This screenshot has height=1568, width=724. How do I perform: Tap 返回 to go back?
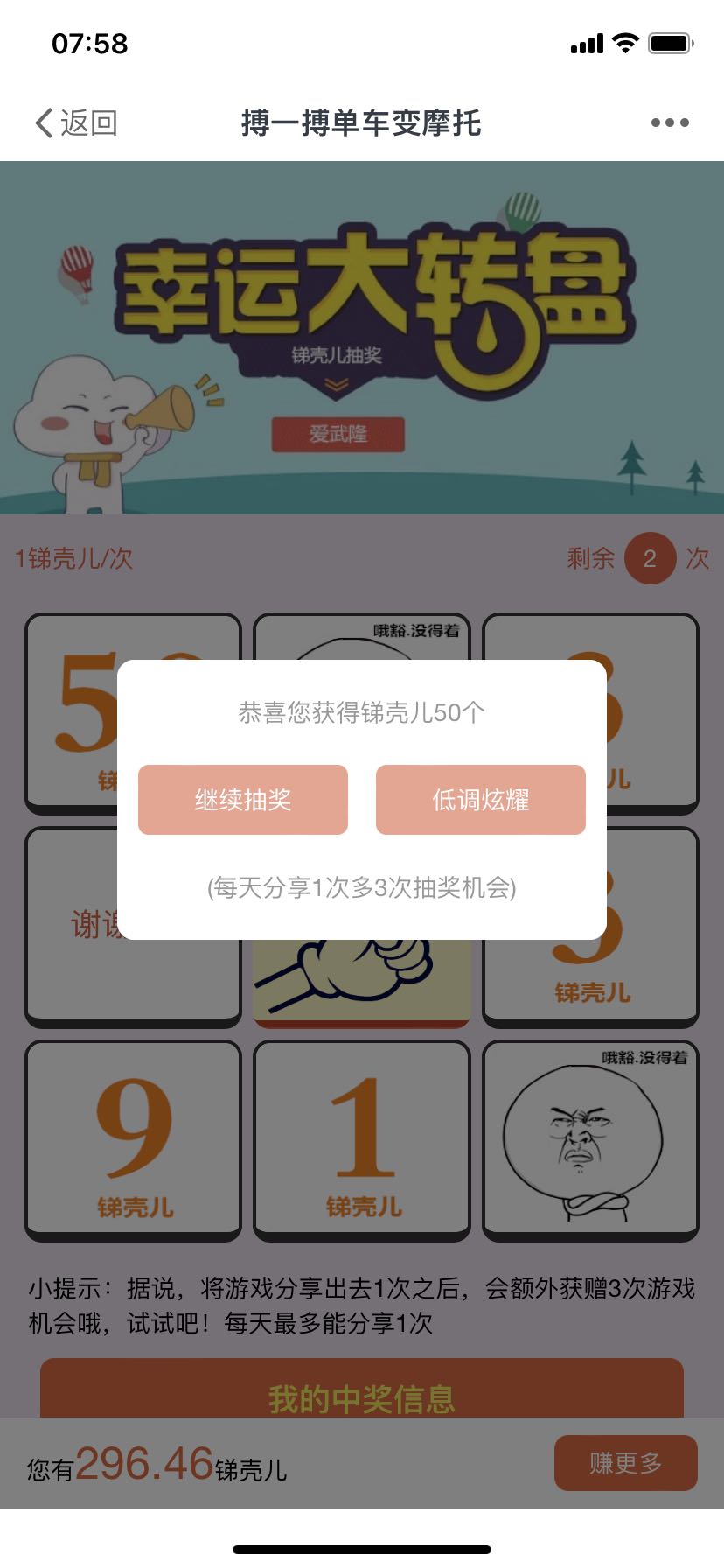tap(77, 122)
